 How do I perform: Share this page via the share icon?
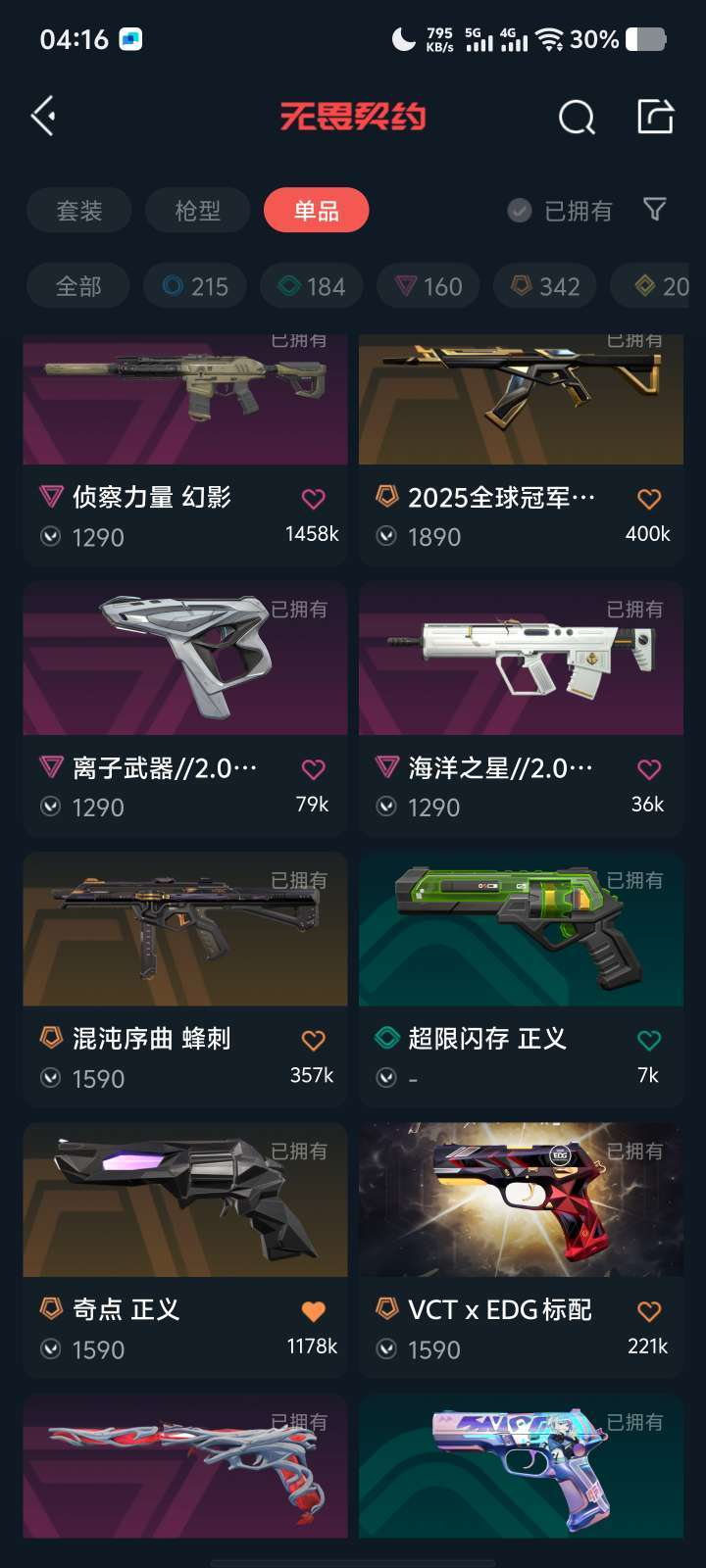click(x=655, y=117)
